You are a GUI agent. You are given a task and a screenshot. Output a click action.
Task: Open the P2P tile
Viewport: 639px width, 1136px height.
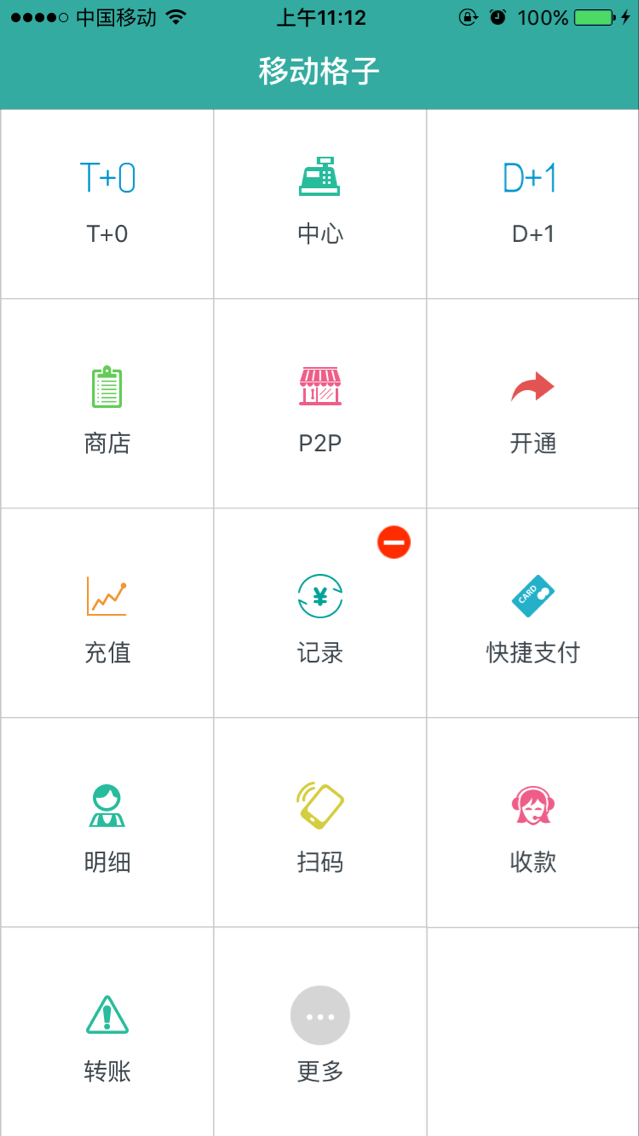coord(320,410)
